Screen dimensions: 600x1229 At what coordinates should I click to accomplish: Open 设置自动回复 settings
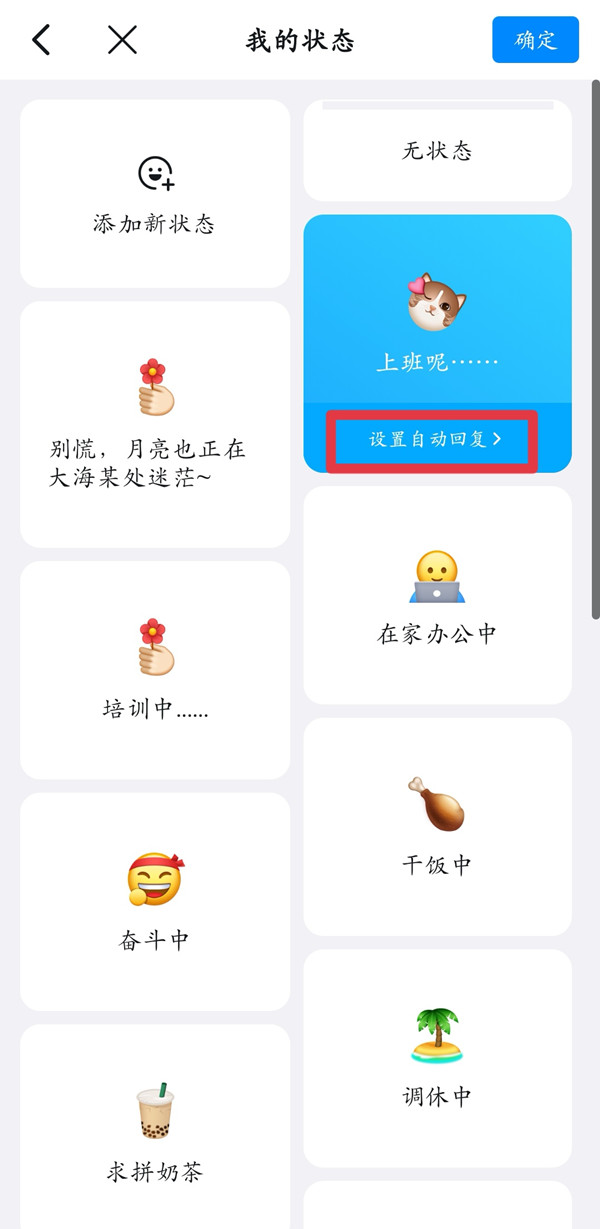click(436, 440)
